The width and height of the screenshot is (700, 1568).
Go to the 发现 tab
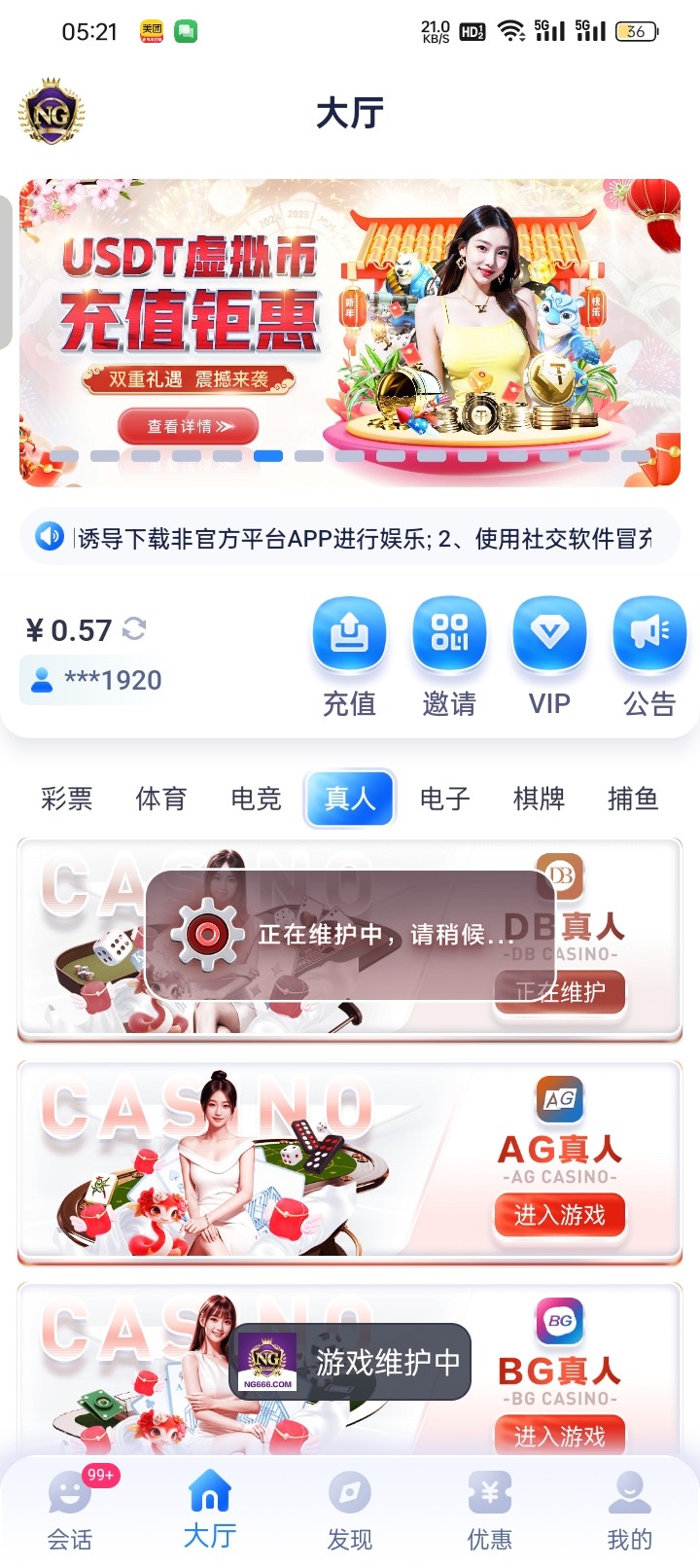350,1509
